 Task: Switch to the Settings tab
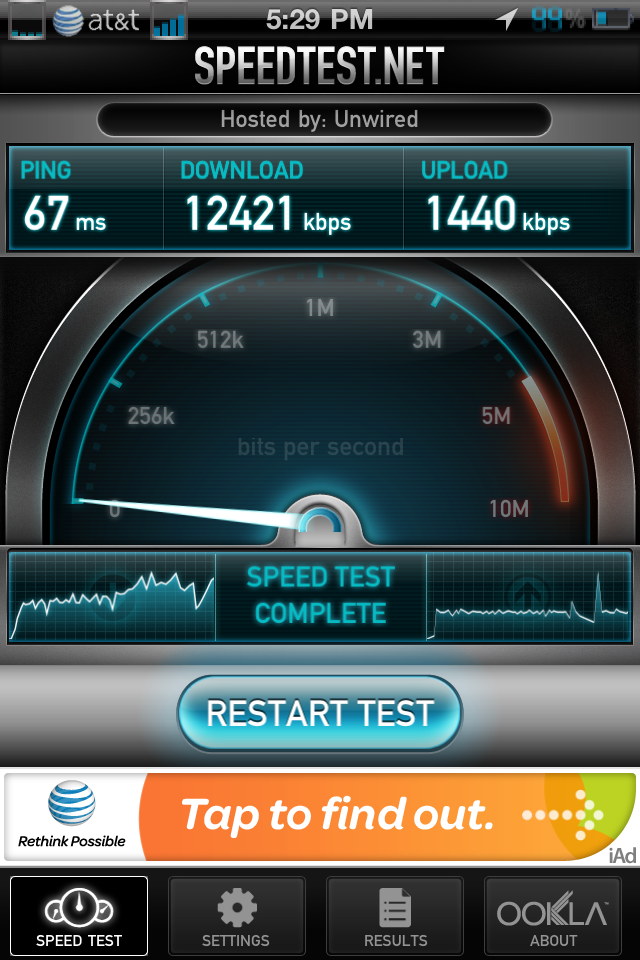[236, 916]
